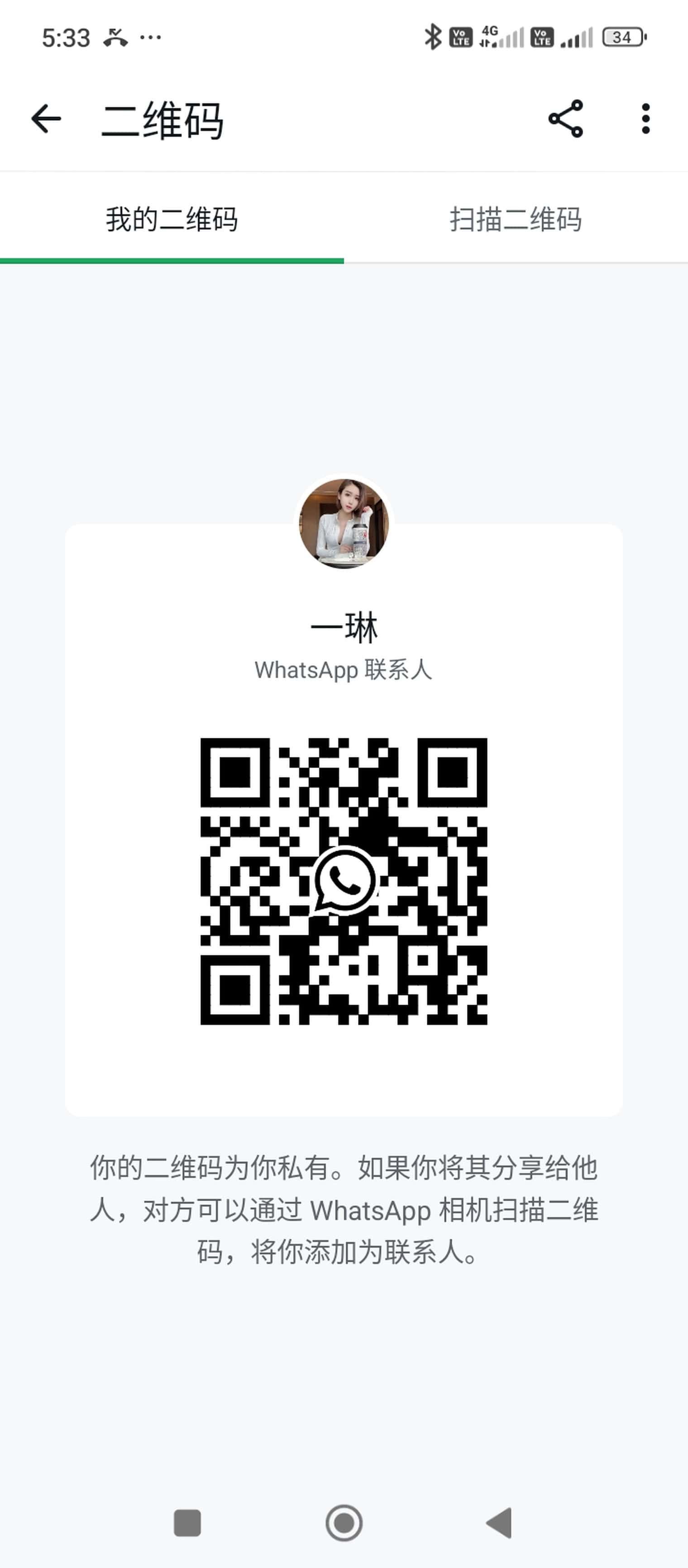Select the 我的二维码 tab
The width and height of the screenshot is (688, 1568).
click(172, 219)
